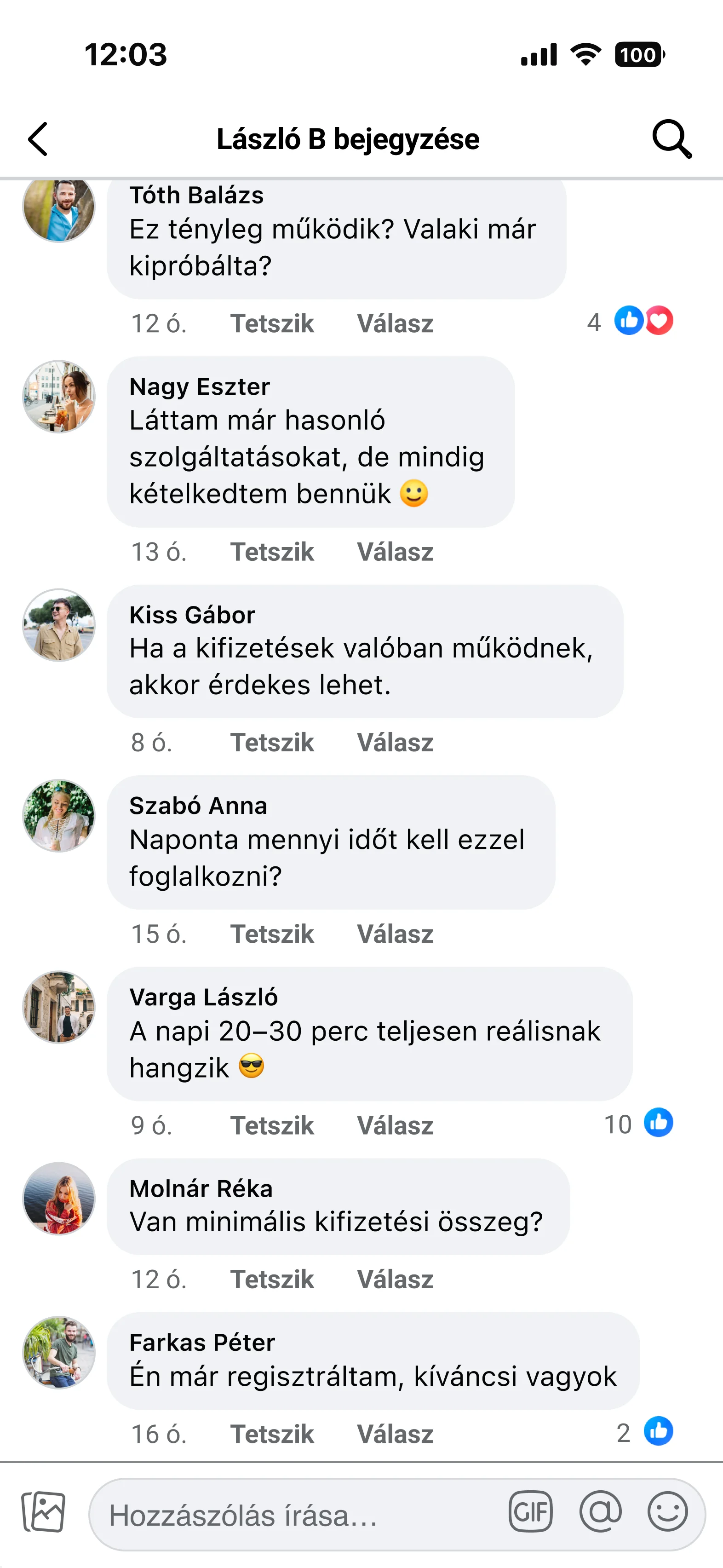723x1568 pixels.
Task: Tap the heart reaction on Tóth Balázs's comment
Action: tap(660, 320)
